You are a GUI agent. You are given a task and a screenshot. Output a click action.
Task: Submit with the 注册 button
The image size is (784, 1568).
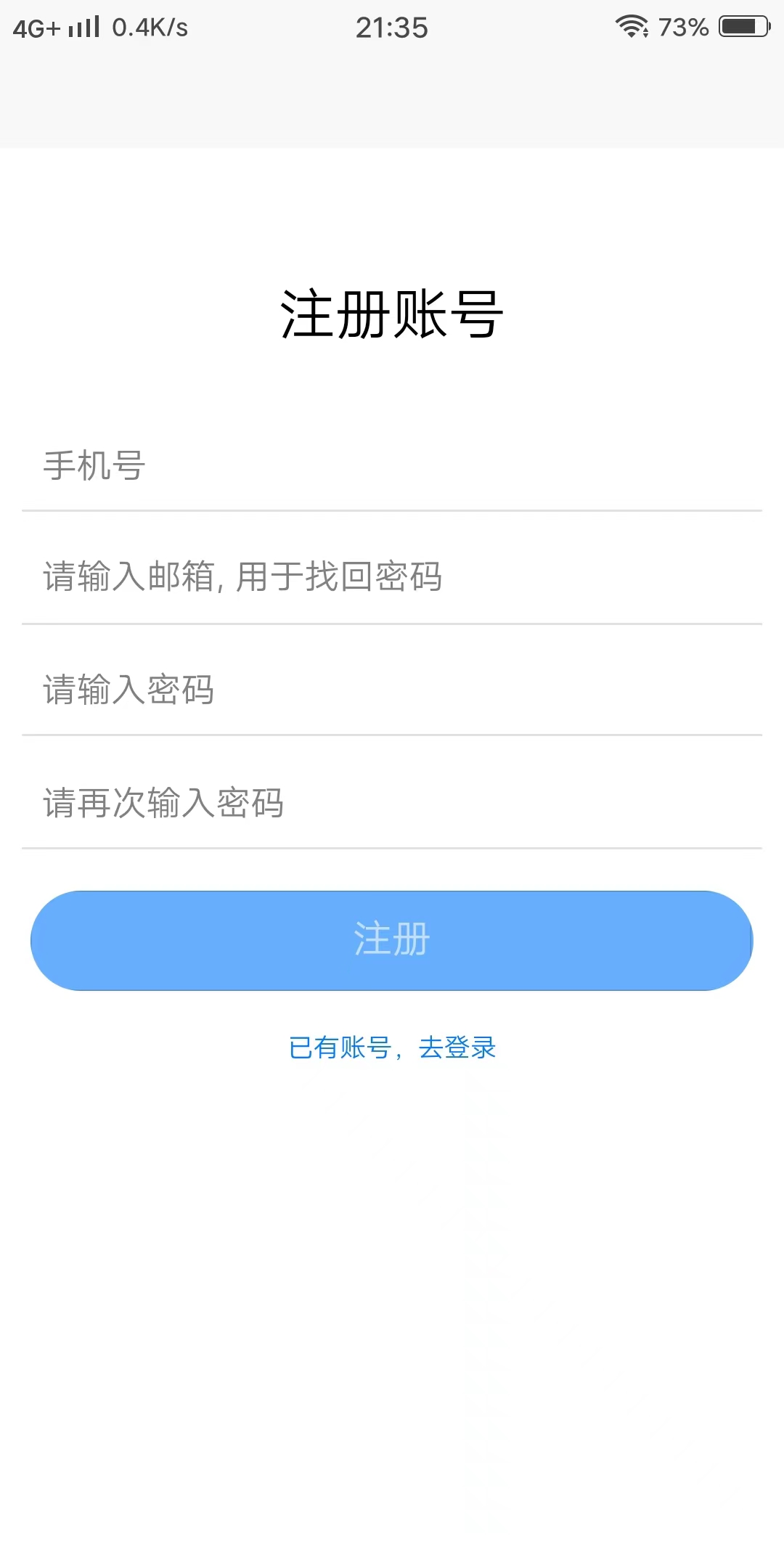(x=392, y=940)
